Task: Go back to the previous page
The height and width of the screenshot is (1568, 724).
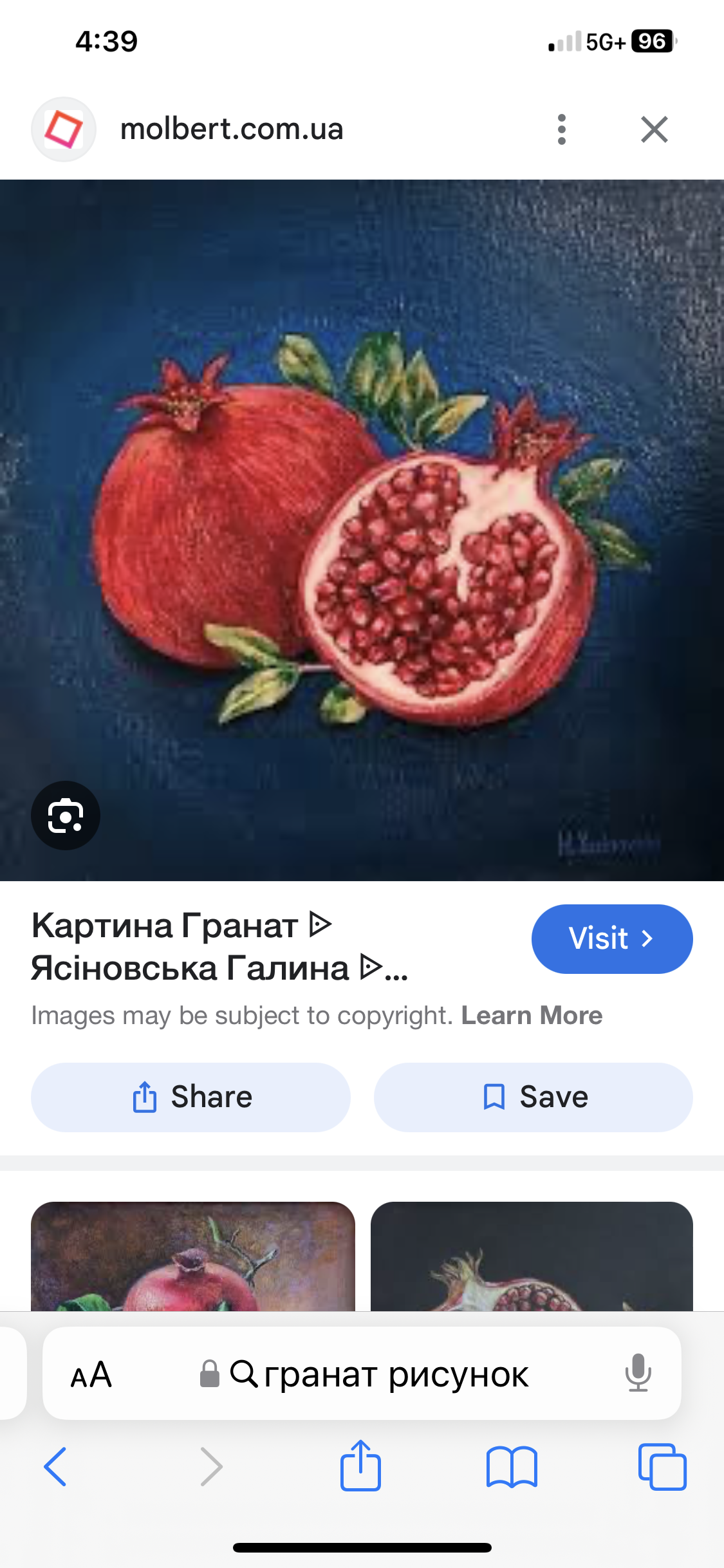Action: [55, 1466]
